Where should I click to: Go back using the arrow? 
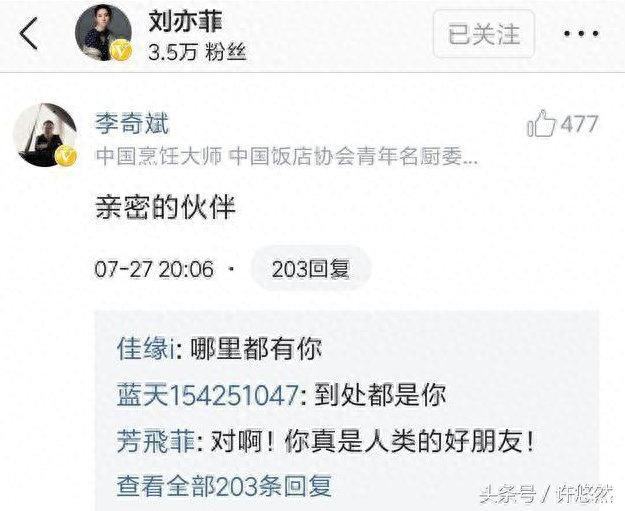[29, 34]
